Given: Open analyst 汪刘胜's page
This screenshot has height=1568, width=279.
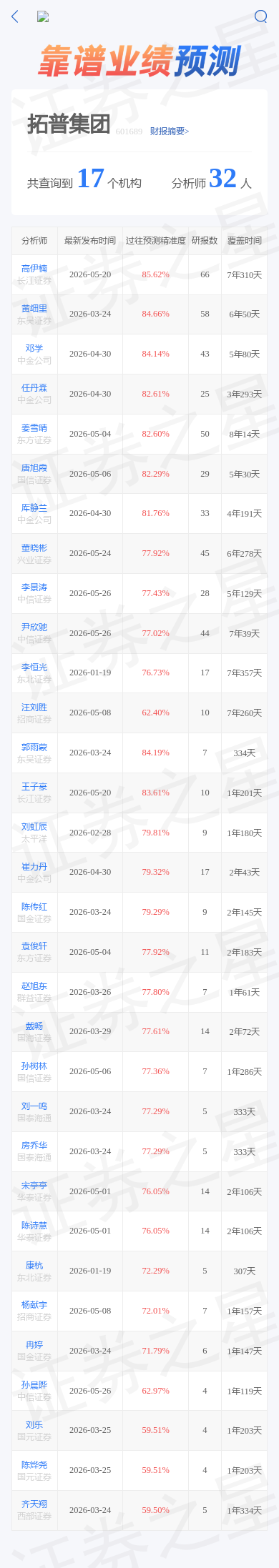Looking at the screenshot, I should tap(34, 708).
